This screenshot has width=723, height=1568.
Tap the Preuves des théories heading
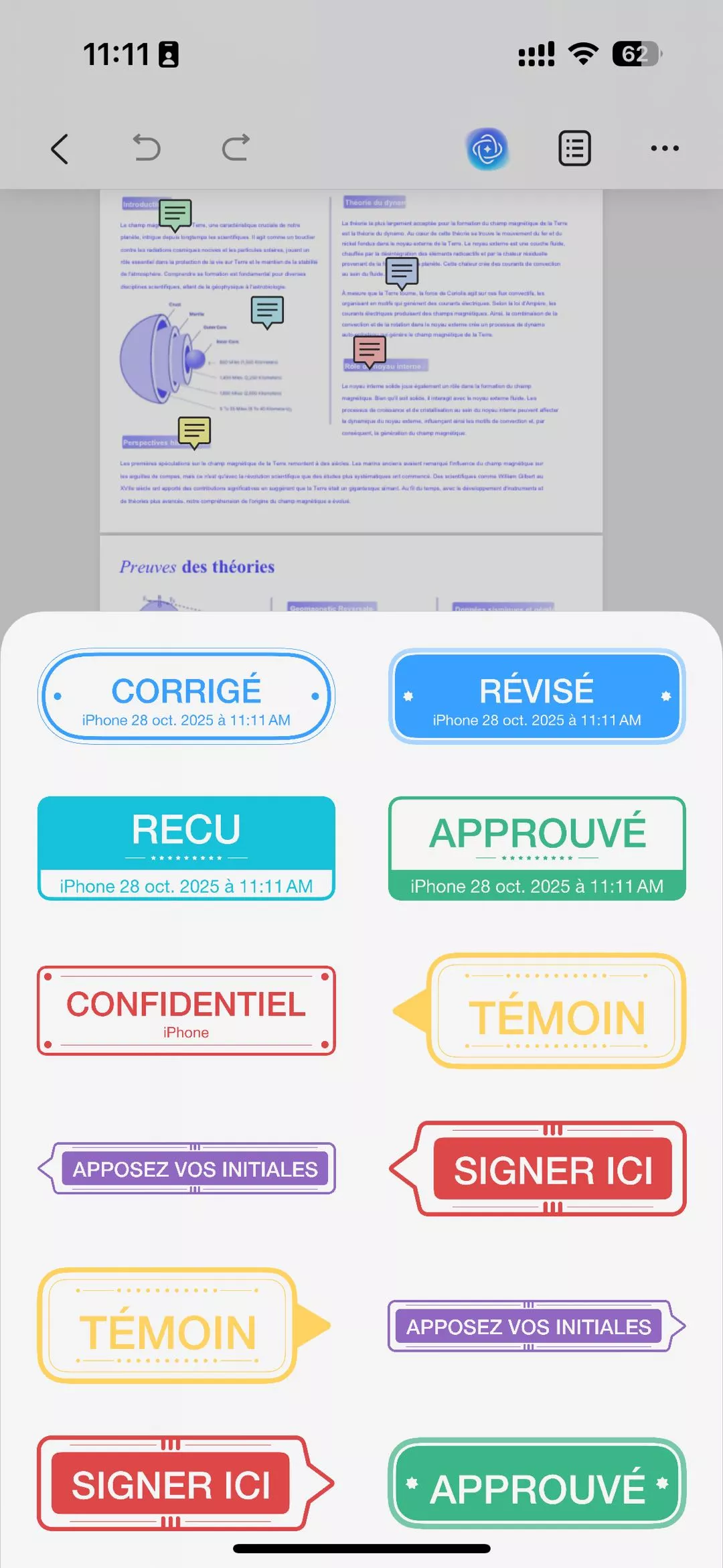tap(196, 567)
